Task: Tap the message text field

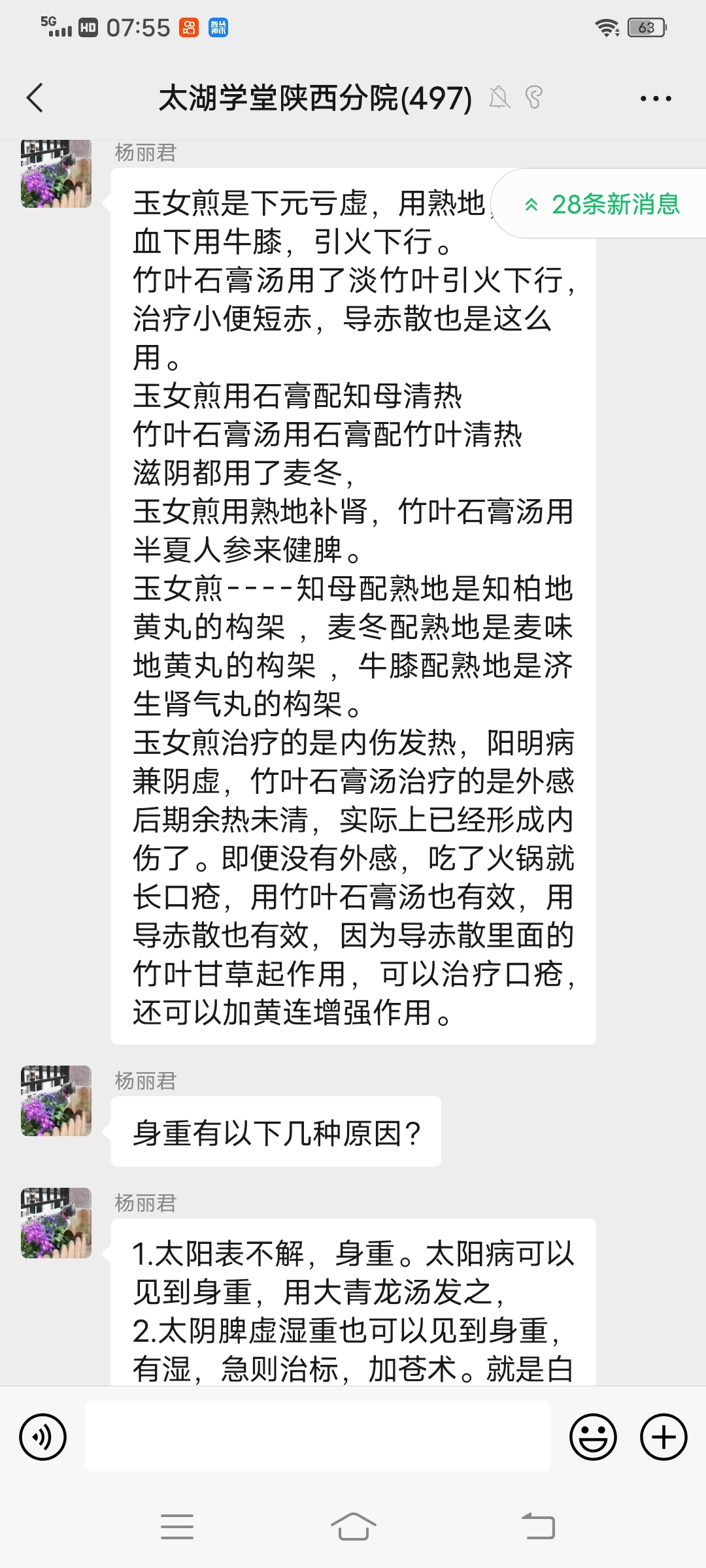Action: pyautogui.click(x=317, y=1436)
